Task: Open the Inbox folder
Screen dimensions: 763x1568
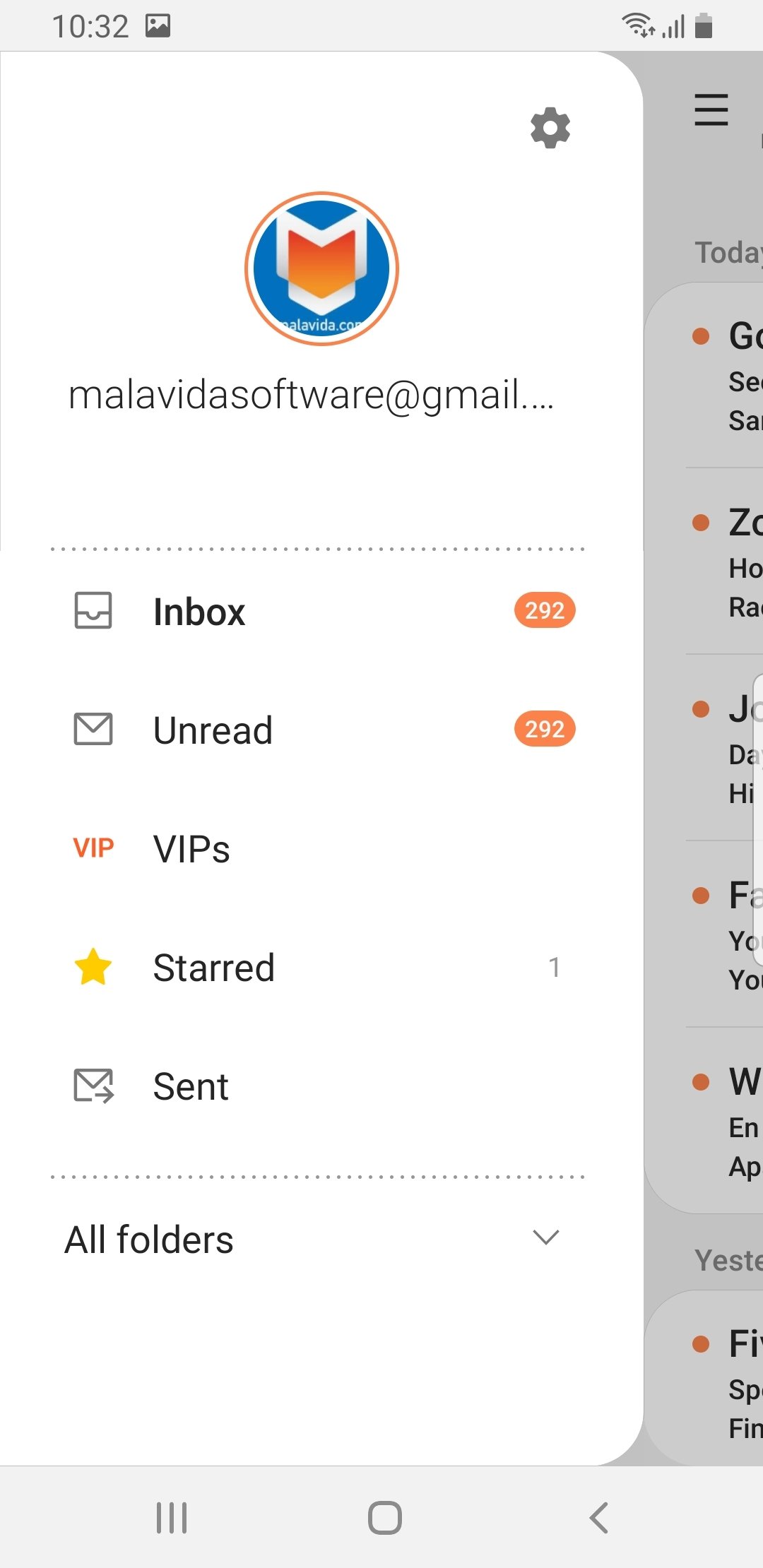Action: 321,611
